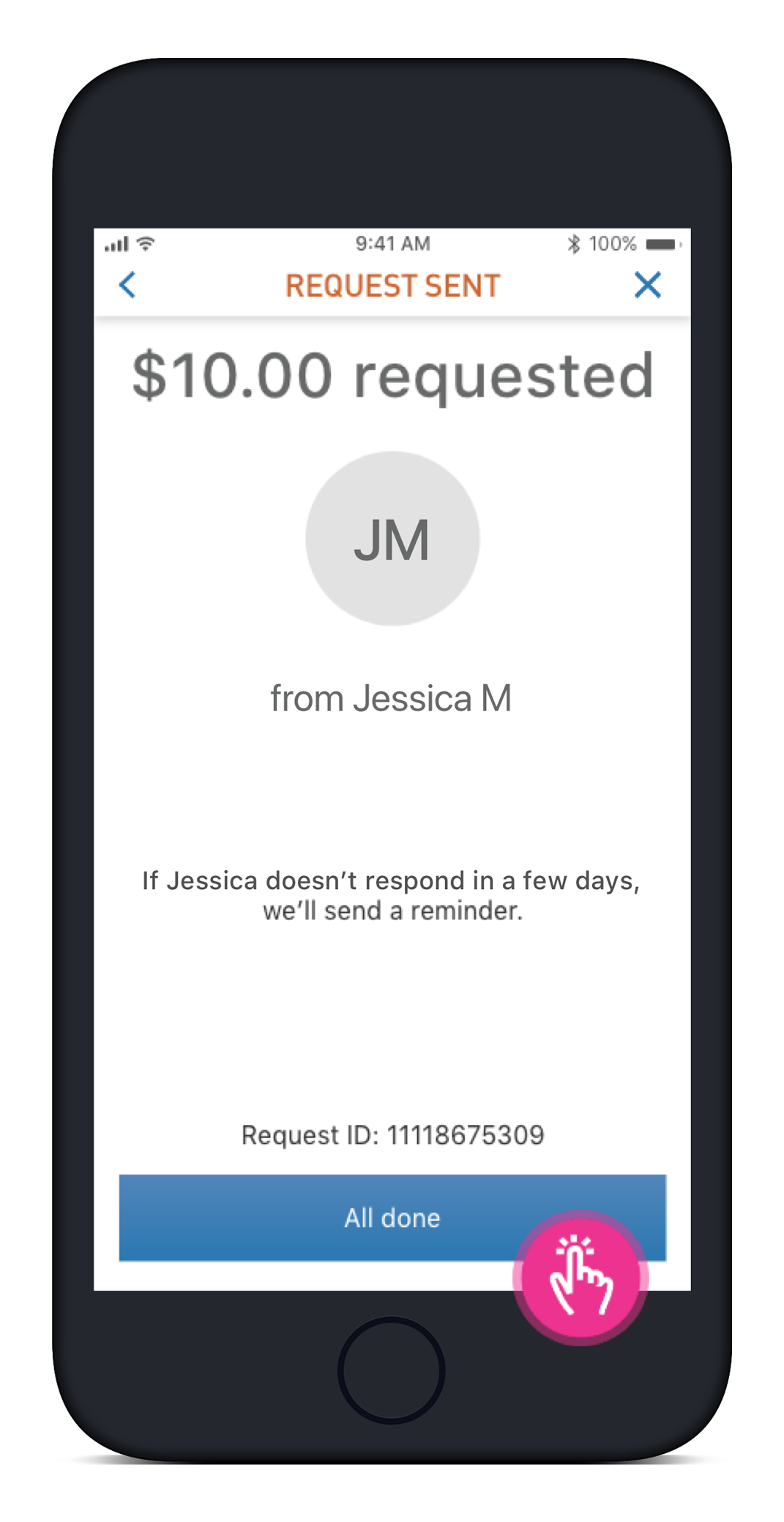
Task: Go back using the blue back arrow
Action: [x=127, y=285]
